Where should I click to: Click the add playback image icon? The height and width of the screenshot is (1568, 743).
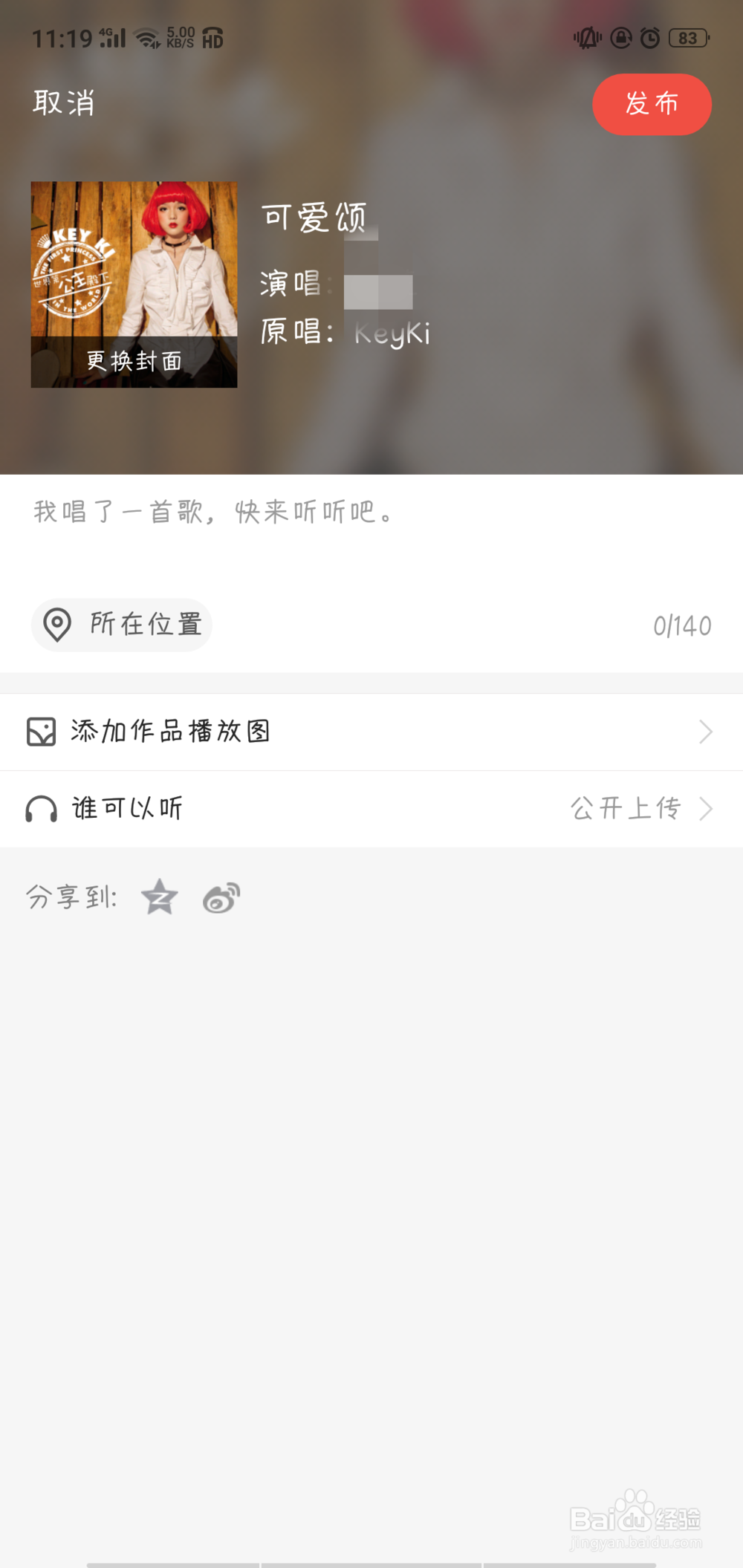click(42, 732)
